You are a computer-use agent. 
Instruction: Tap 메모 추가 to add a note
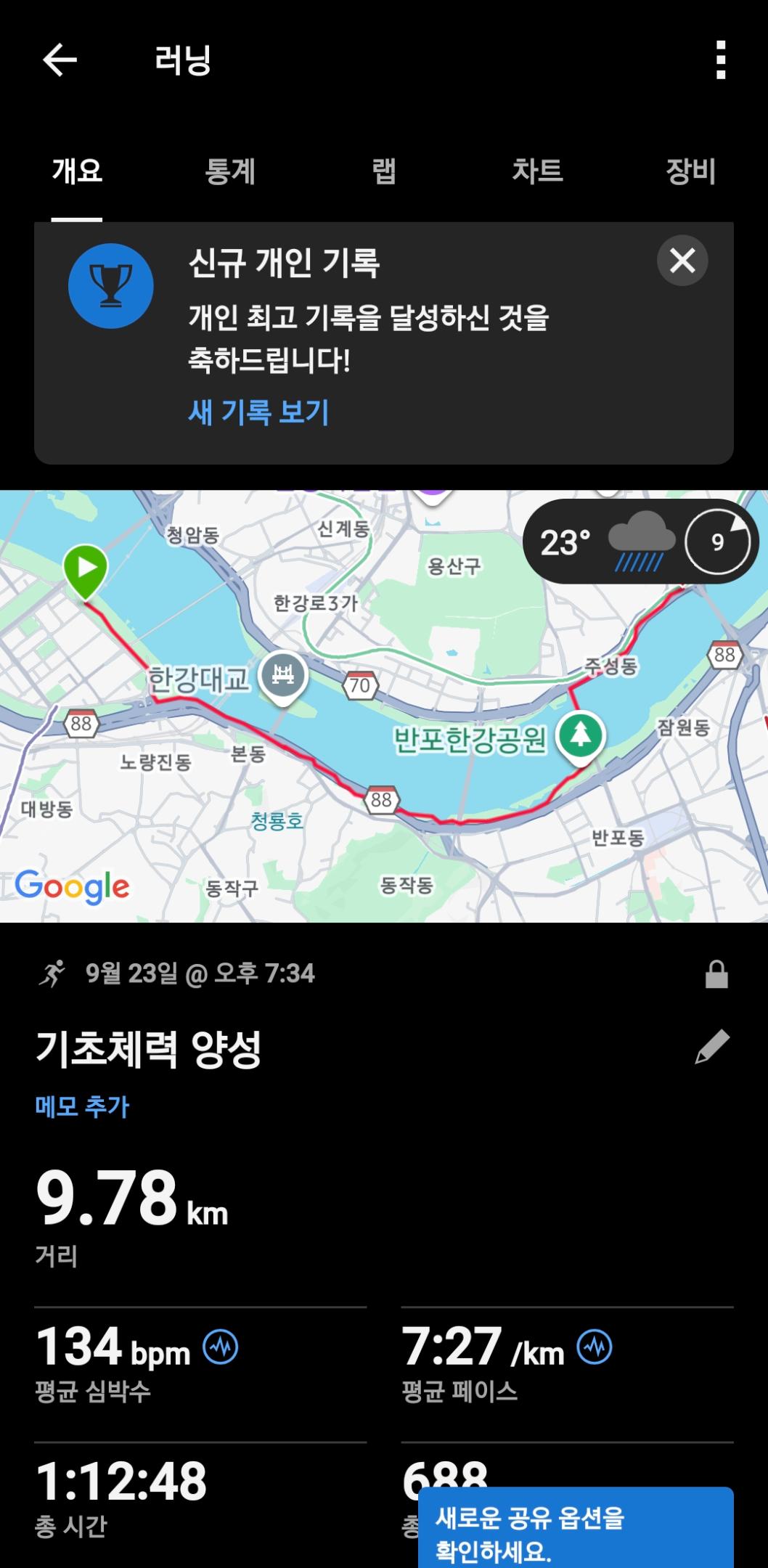pyautogui.click(x=82, y=1106)
